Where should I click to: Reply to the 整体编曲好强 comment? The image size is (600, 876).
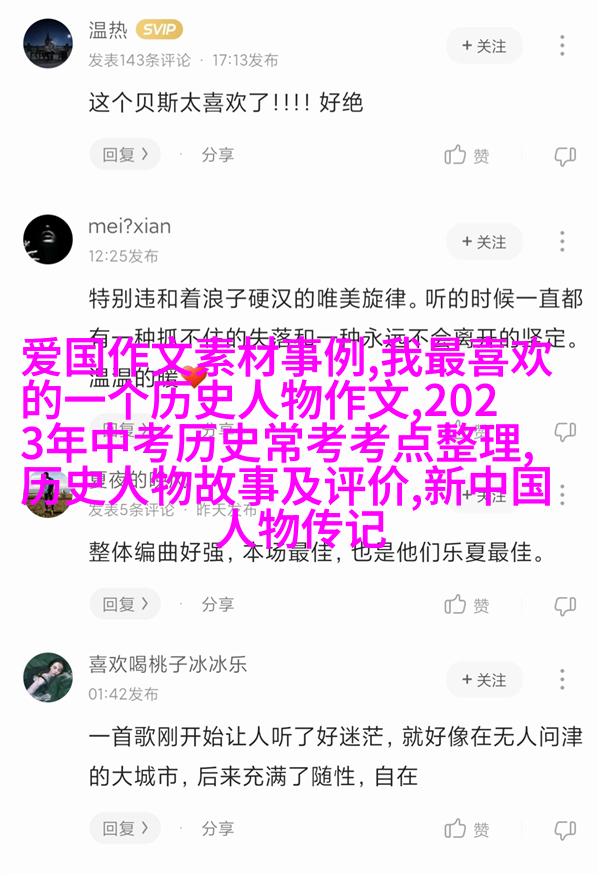point(125,604)
